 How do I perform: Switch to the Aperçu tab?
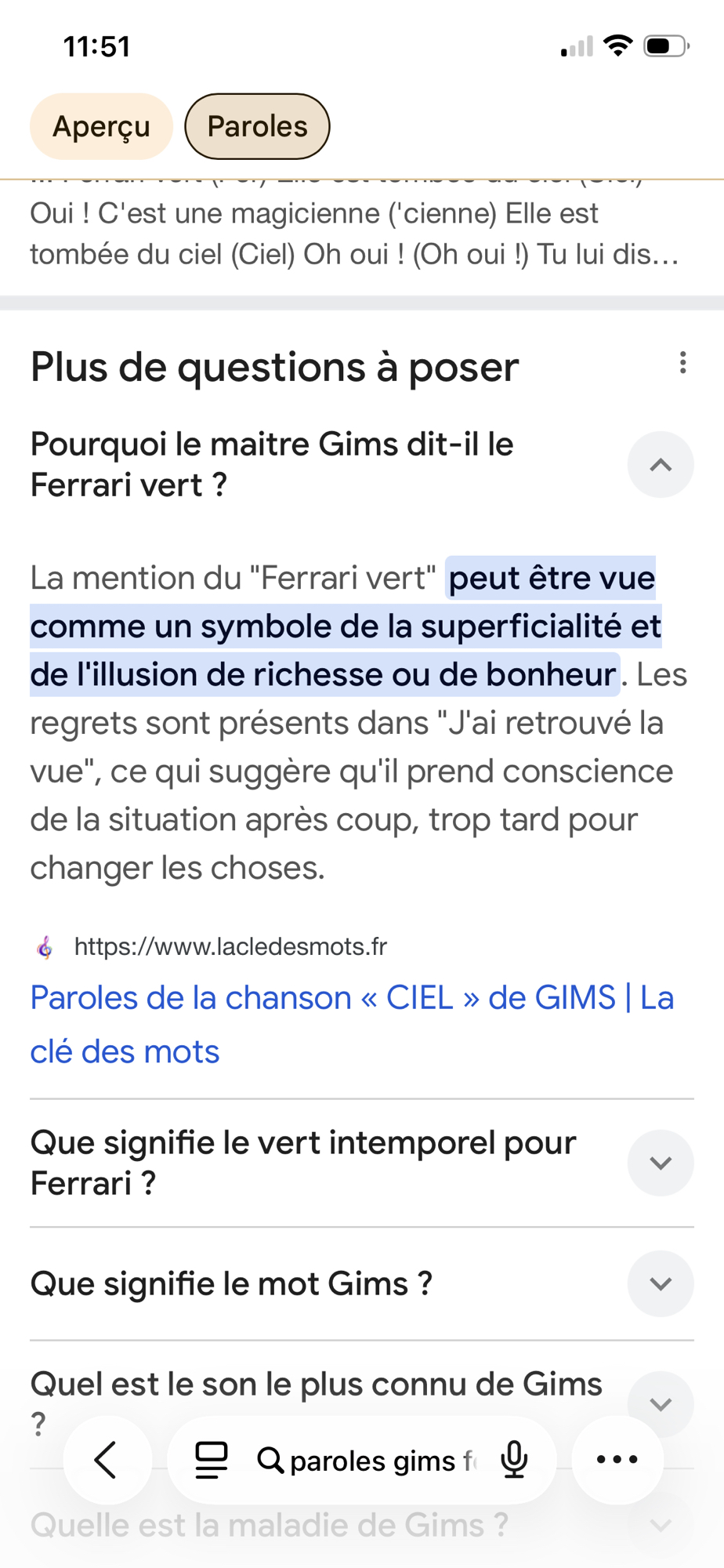[101, 126]
